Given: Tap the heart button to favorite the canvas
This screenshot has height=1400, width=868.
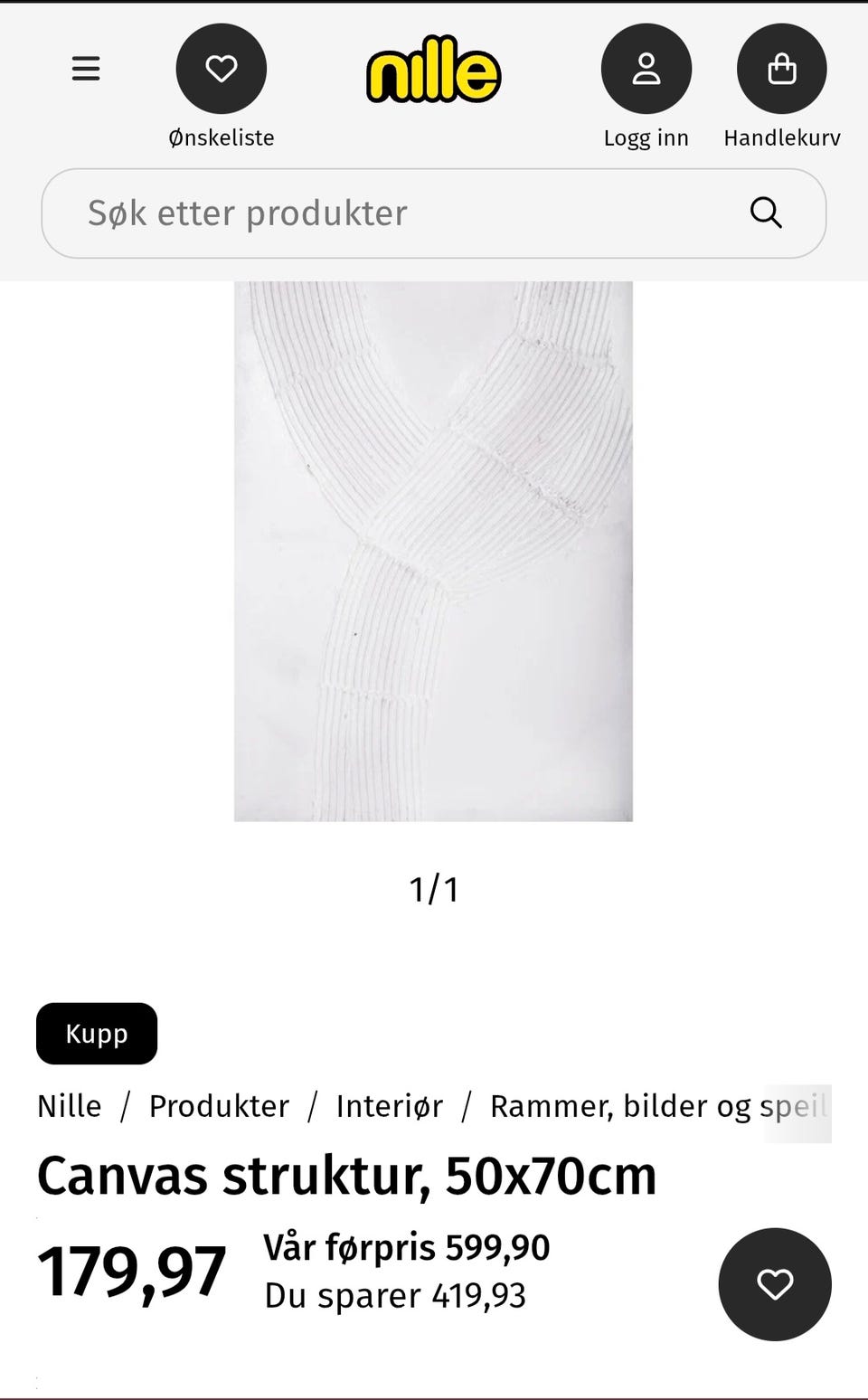Looking at the screenshot, I should point(775,1283).
